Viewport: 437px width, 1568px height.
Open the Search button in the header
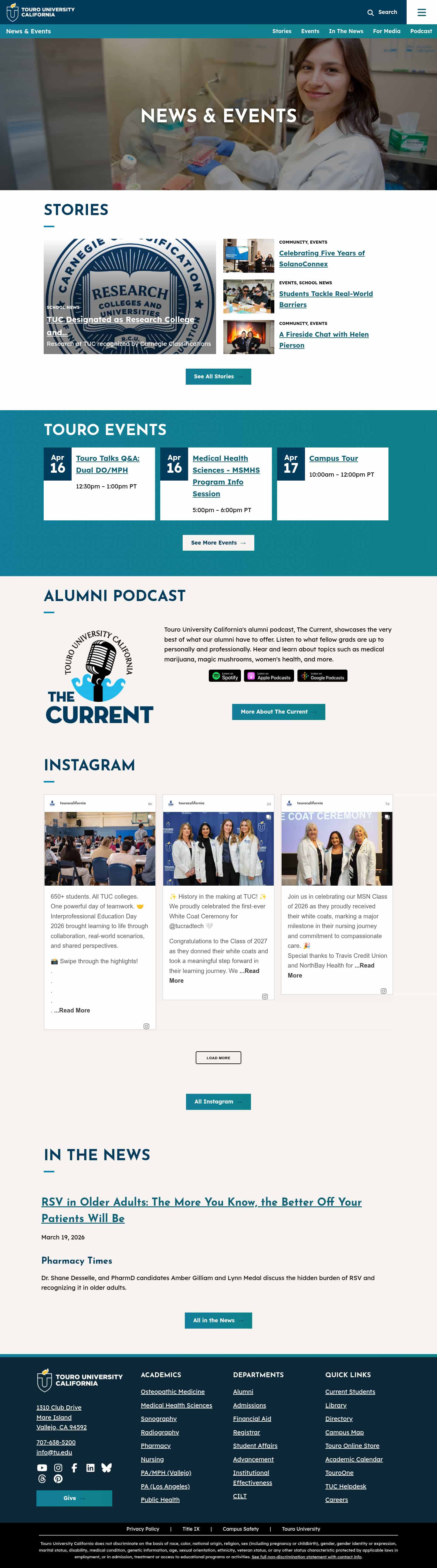[382, 12]
